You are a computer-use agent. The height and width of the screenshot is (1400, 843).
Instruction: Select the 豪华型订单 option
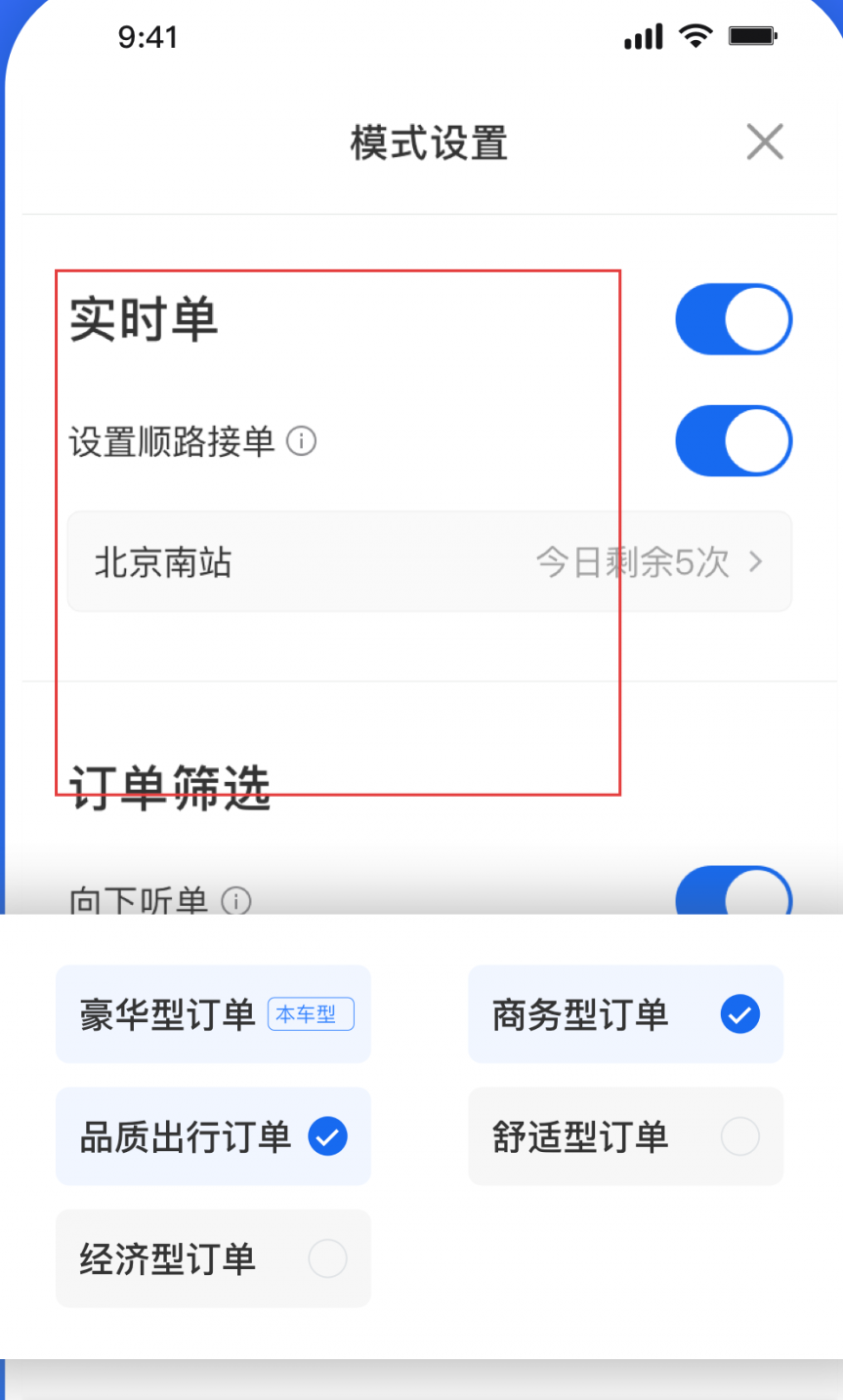click(x=213, y=1014)
